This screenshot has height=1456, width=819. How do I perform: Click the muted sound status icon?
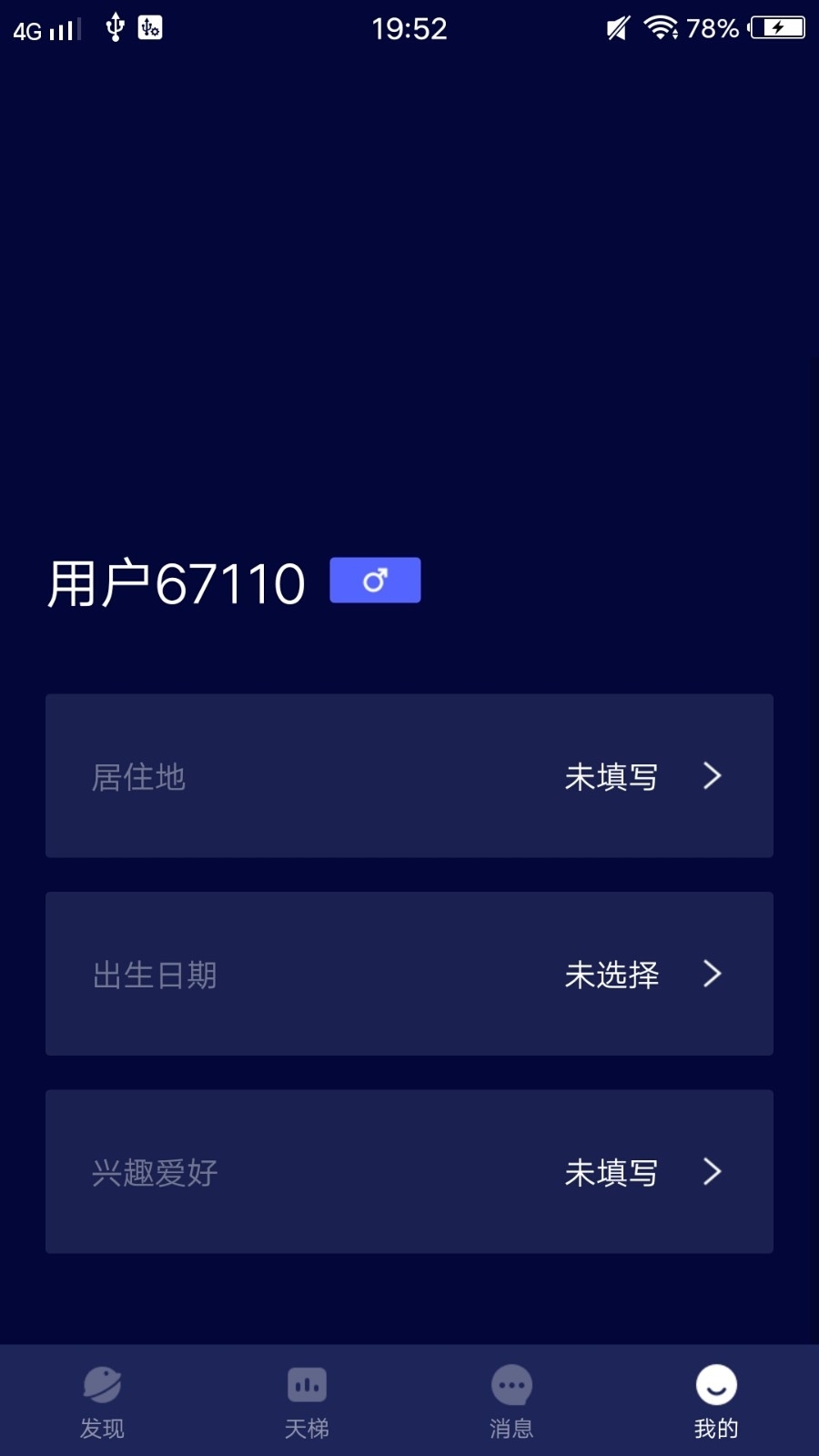pyautogui.click(x=615, y=27)
